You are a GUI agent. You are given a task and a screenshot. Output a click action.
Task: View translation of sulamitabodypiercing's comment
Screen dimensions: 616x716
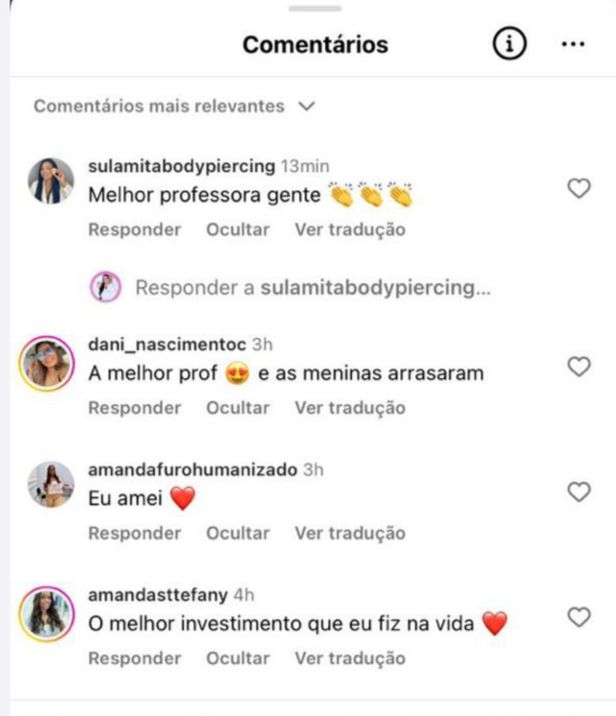(350, 229)
